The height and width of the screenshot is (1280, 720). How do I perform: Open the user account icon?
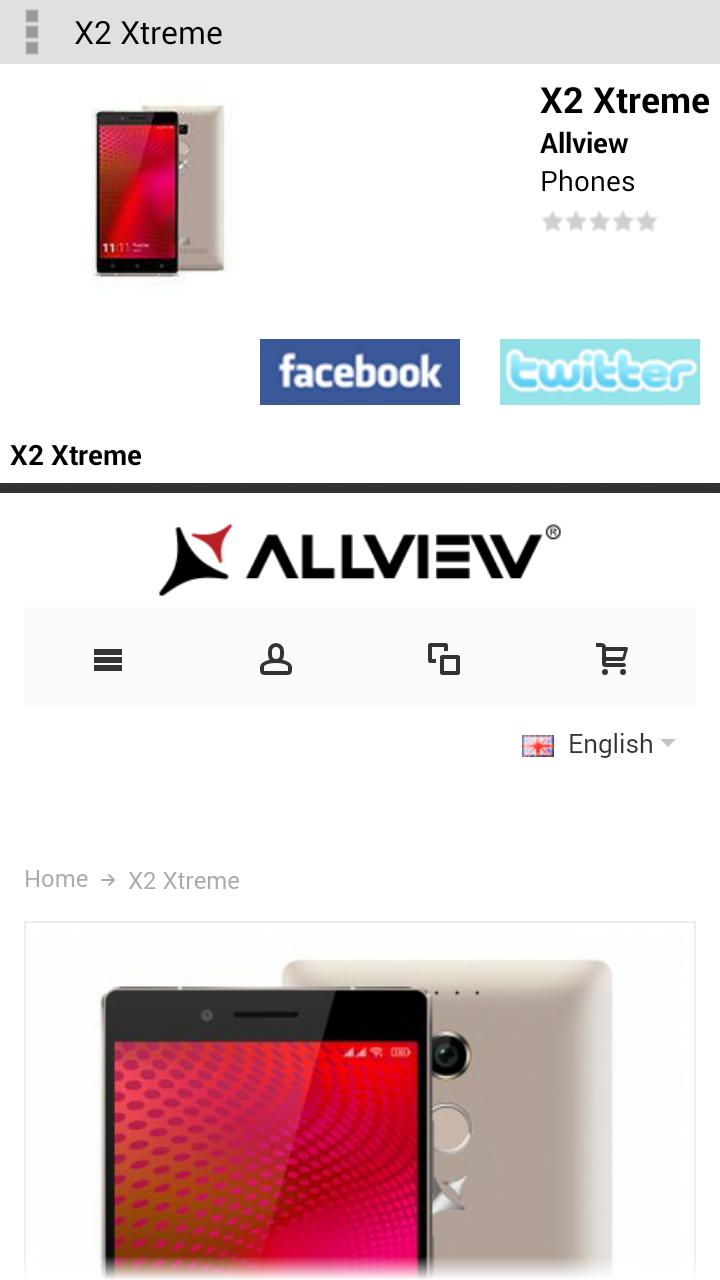276,659
